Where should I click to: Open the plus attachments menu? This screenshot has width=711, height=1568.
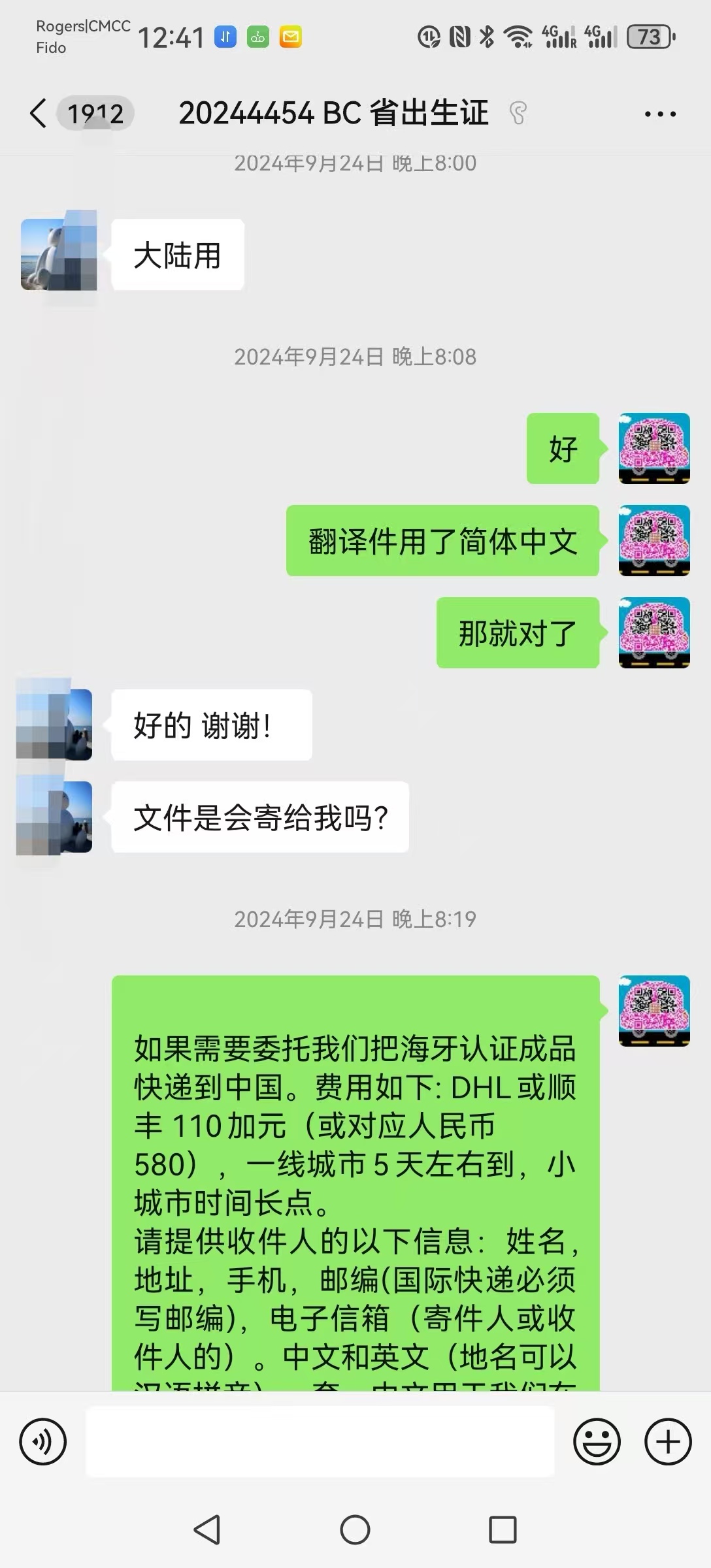tap(668, 1441)
